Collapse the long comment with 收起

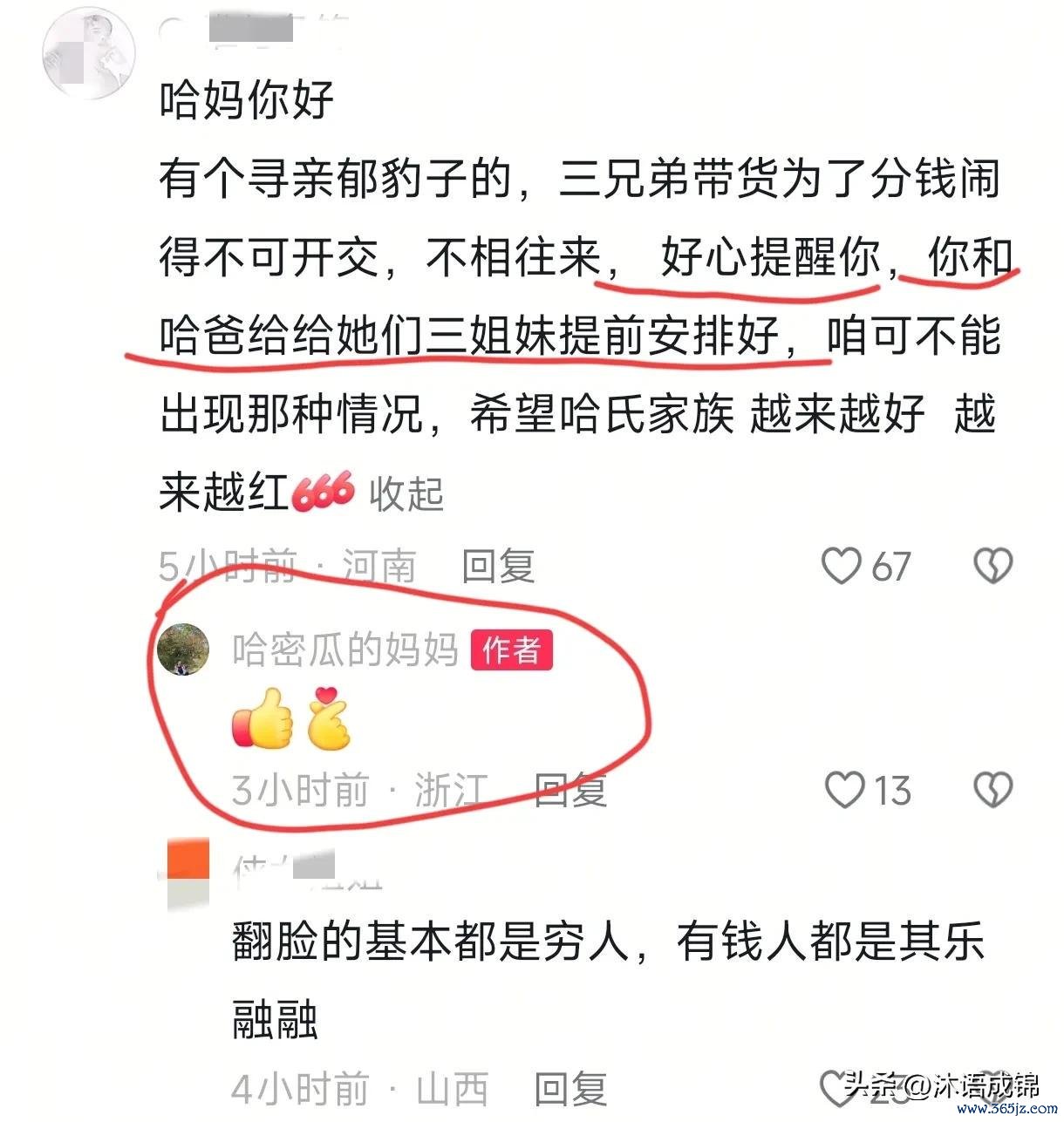(x=406, y=494)
